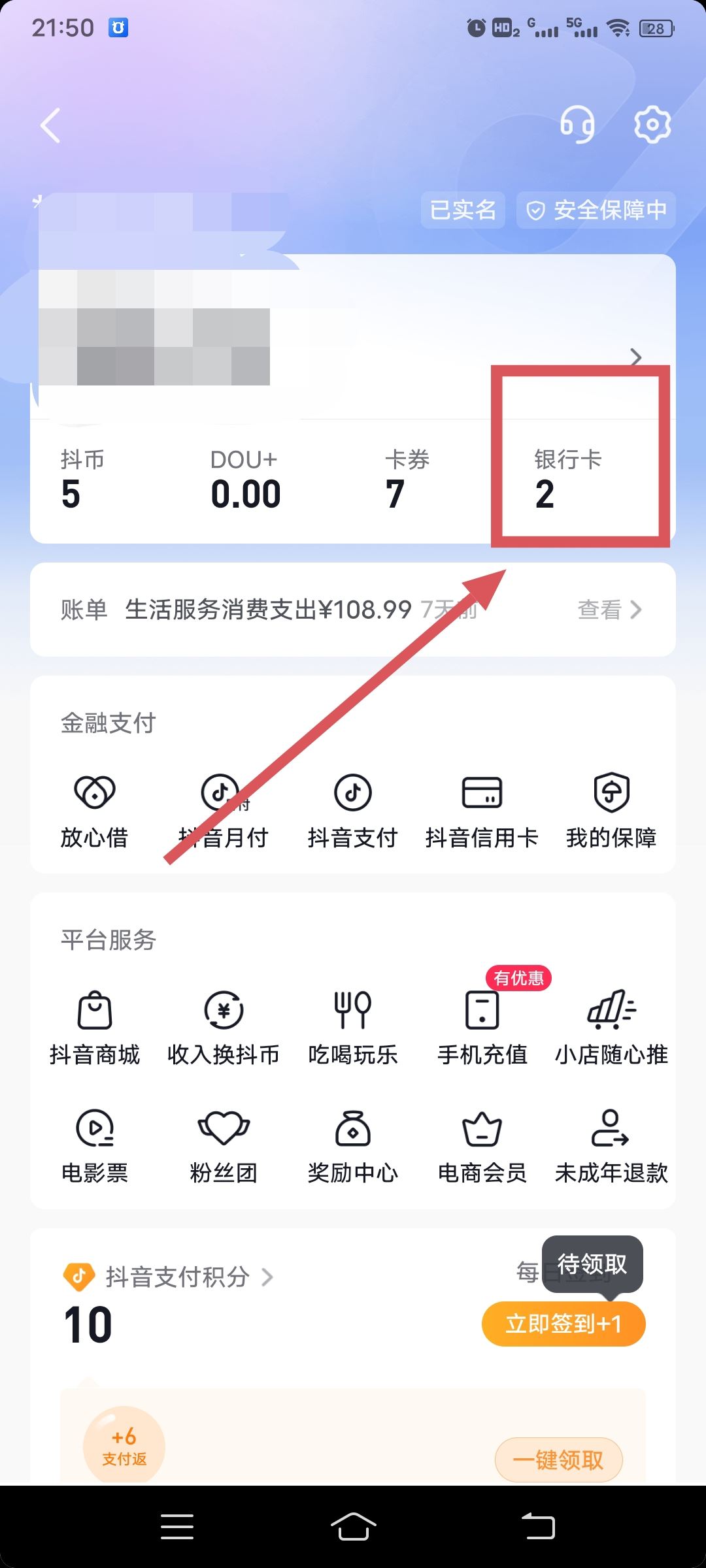Open the 抖音信用卡 credit card icon
This screenshot has height=1568, width=706.
(482, 810)
